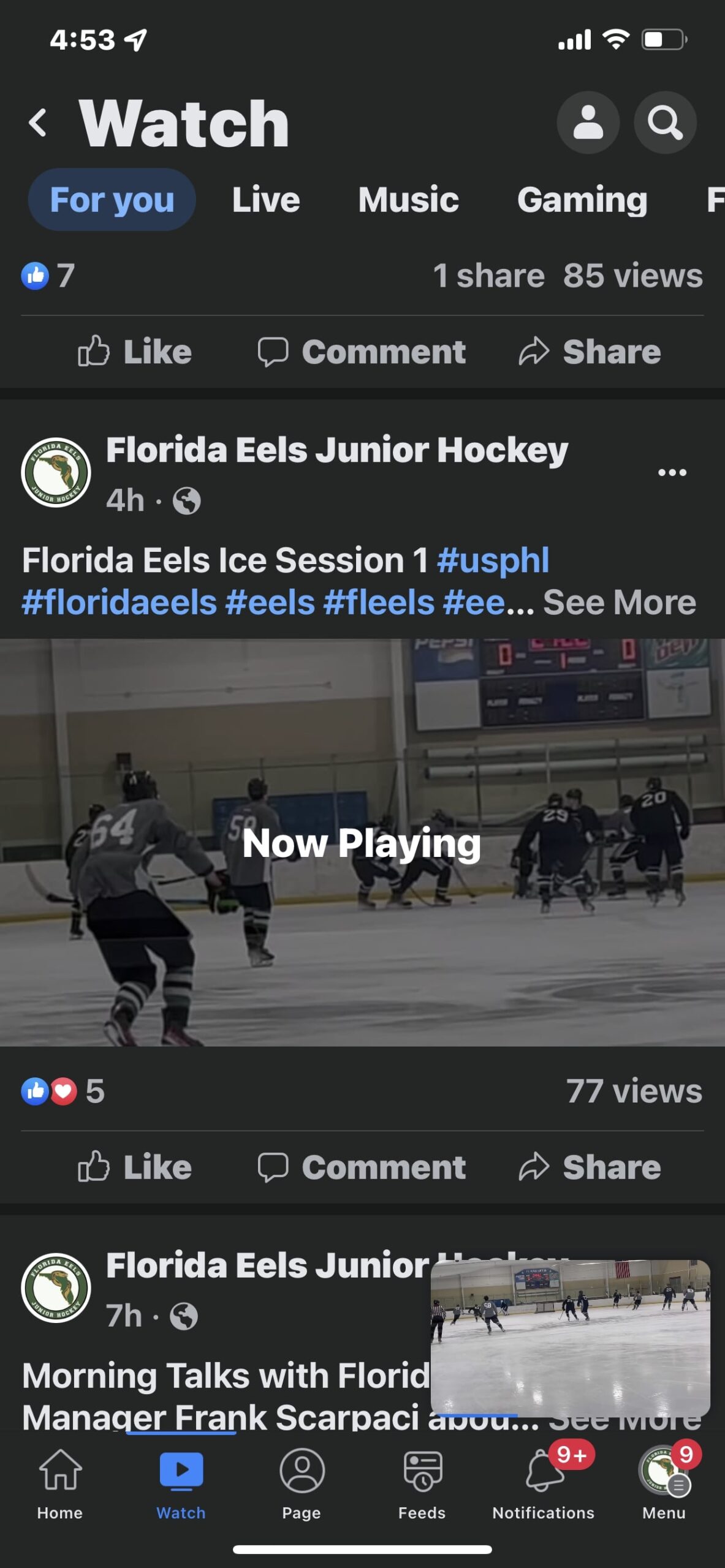
Task: Open the Now Playing hockey video
Action: click(x=362, y=842)
